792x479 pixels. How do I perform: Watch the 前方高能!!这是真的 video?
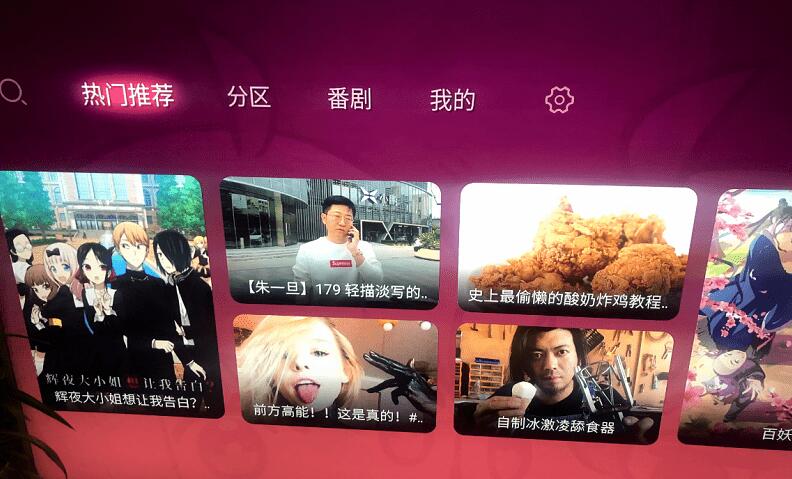(335, 372)
